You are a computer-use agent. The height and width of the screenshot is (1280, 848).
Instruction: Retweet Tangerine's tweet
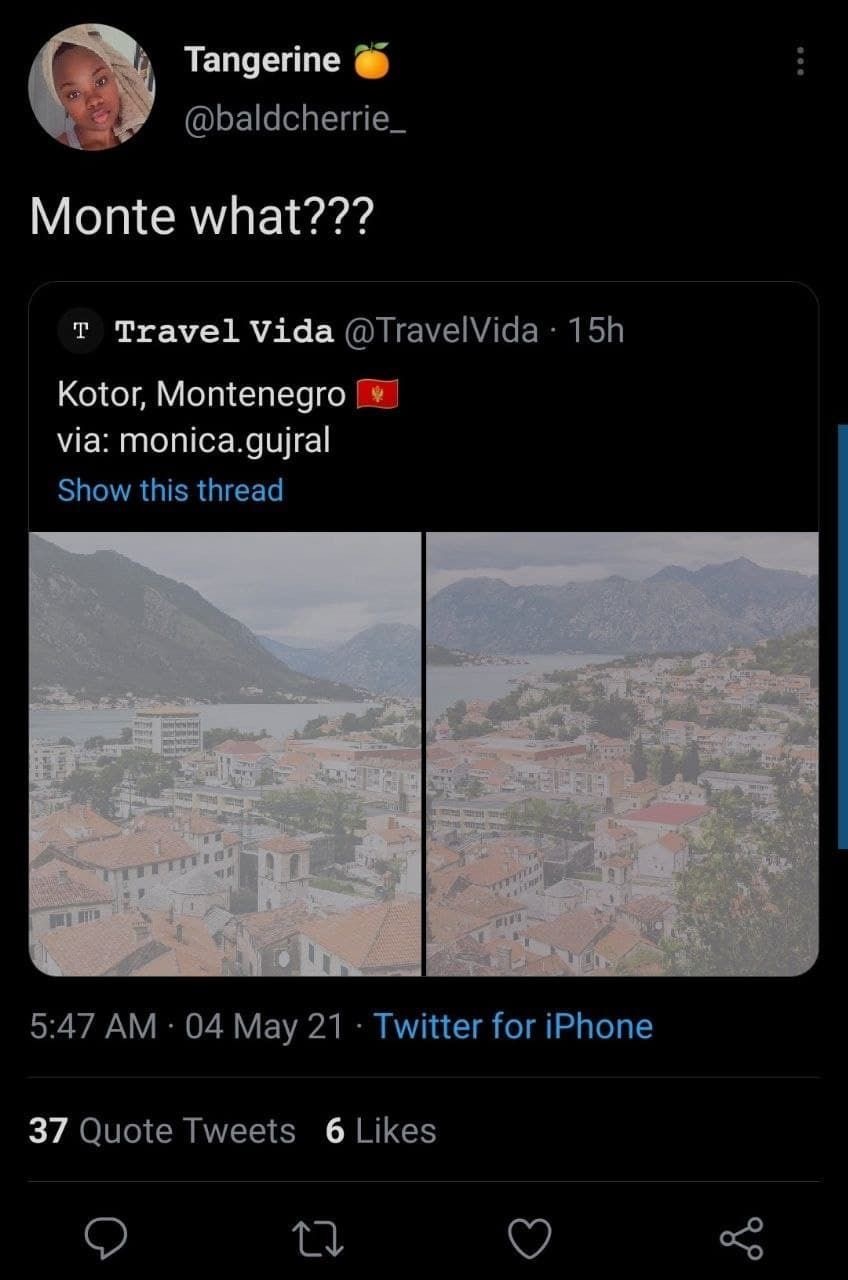point(320,1240)
